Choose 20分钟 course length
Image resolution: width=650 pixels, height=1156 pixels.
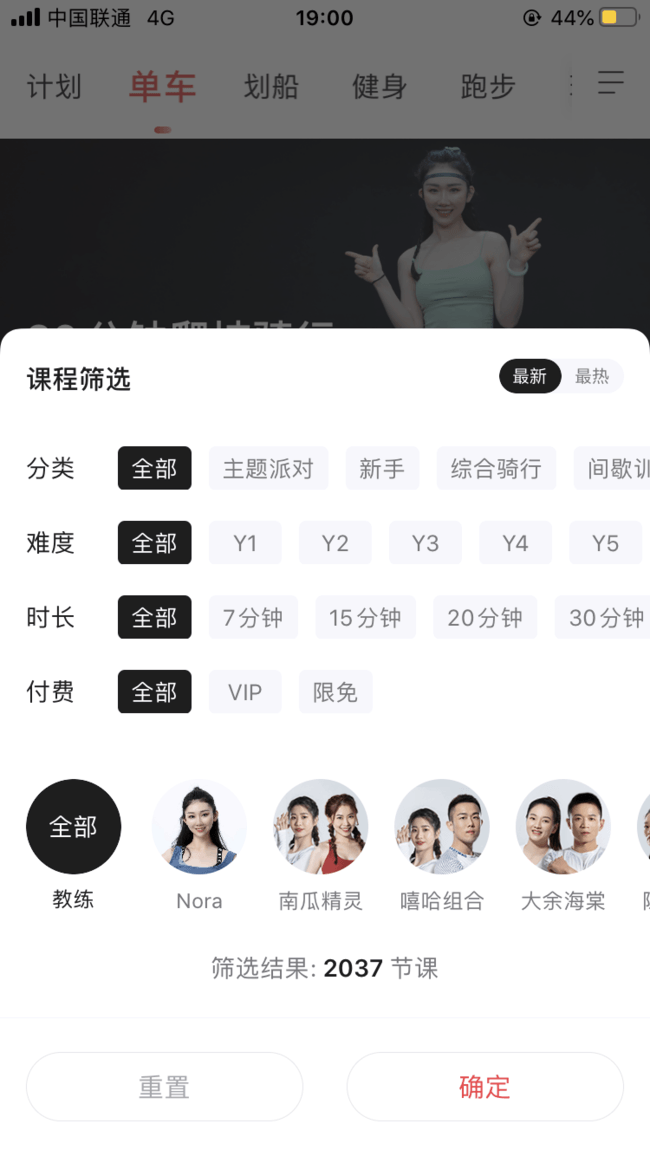pyautogui.click(x=485, y=618)
